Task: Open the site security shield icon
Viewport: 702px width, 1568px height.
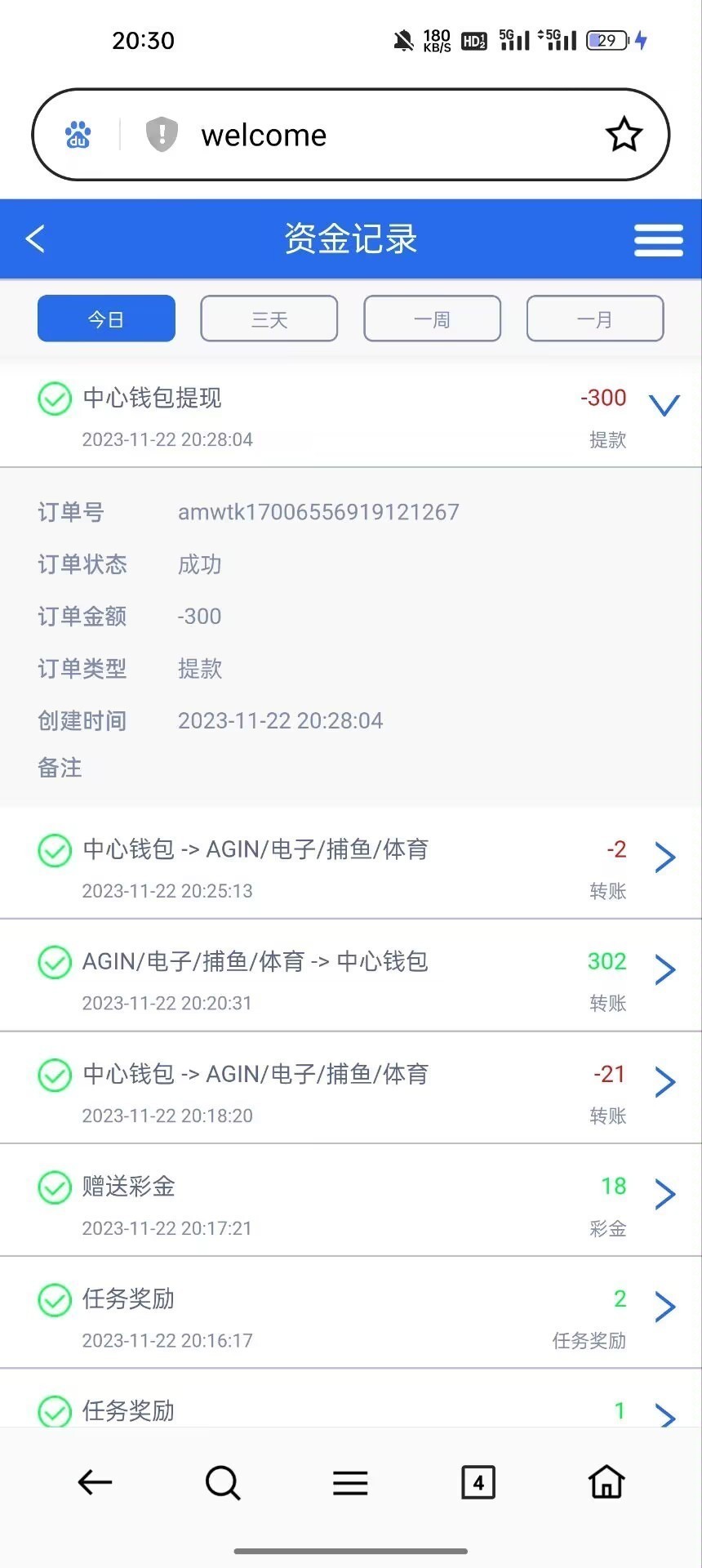Action: pyautogui.click(x=162, y=134)
